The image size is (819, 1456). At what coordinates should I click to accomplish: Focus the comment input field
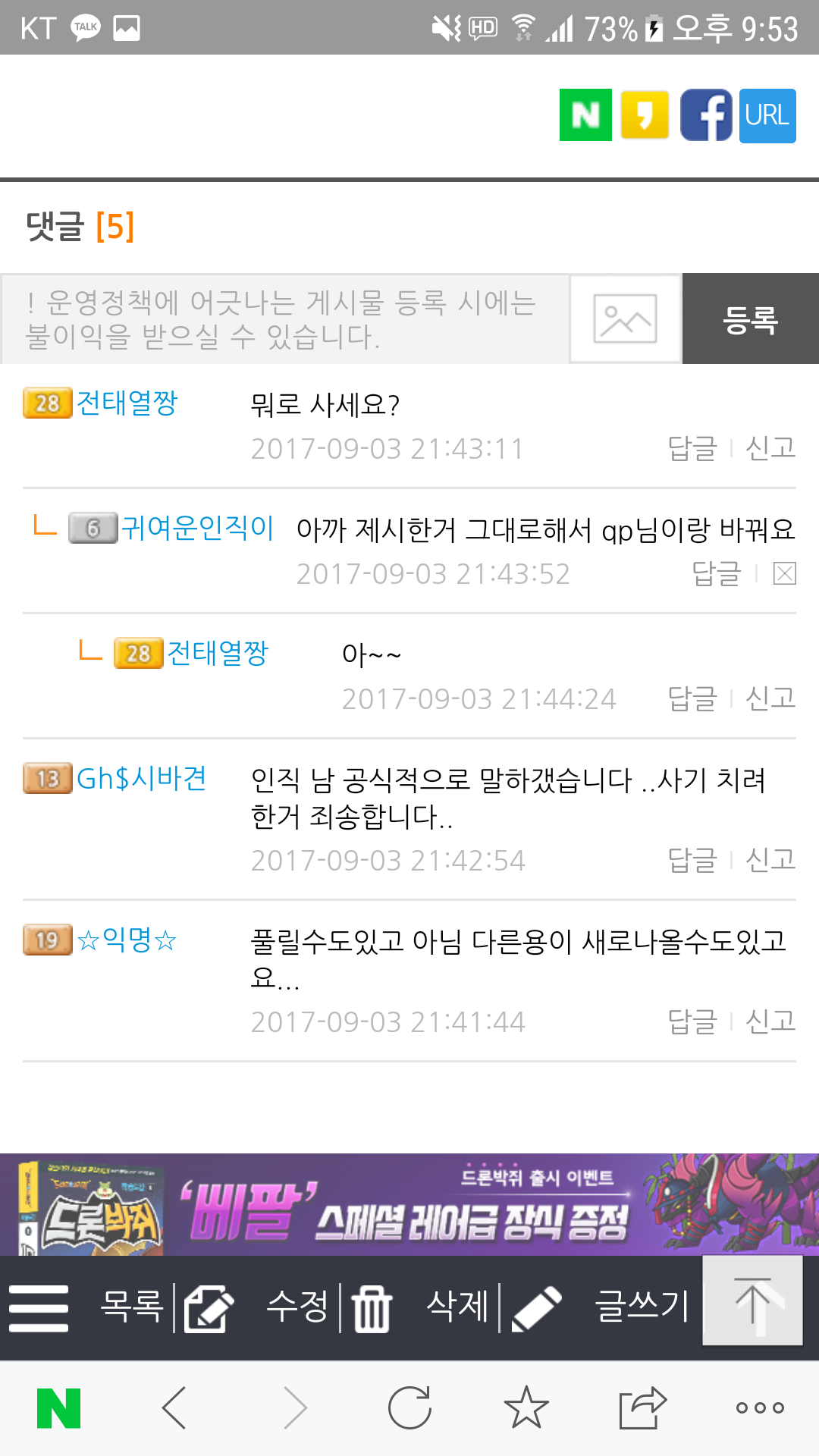pos(285,319)
